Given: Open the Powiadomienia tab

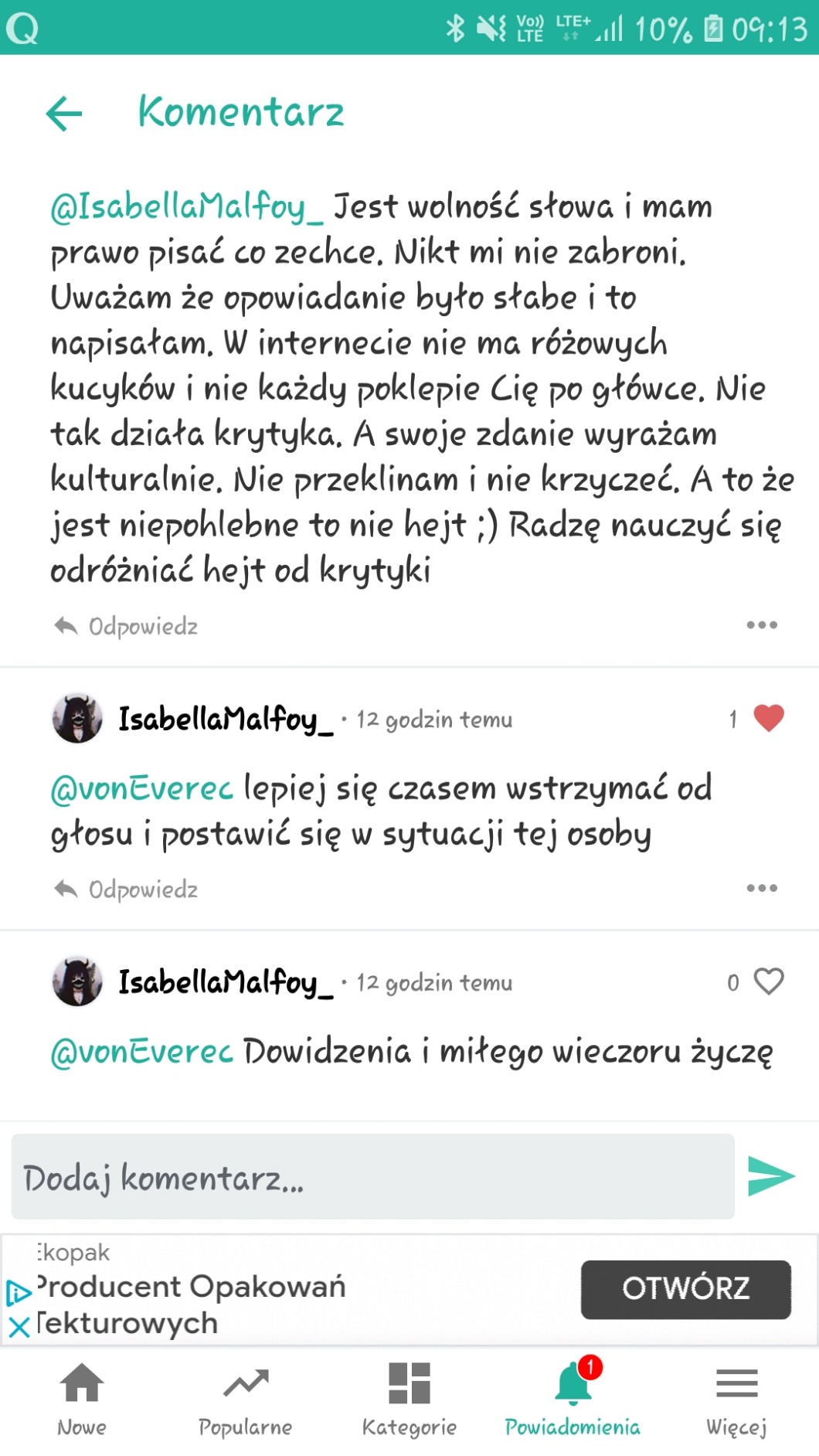Looking at the screenshot, I should 573,1399.
